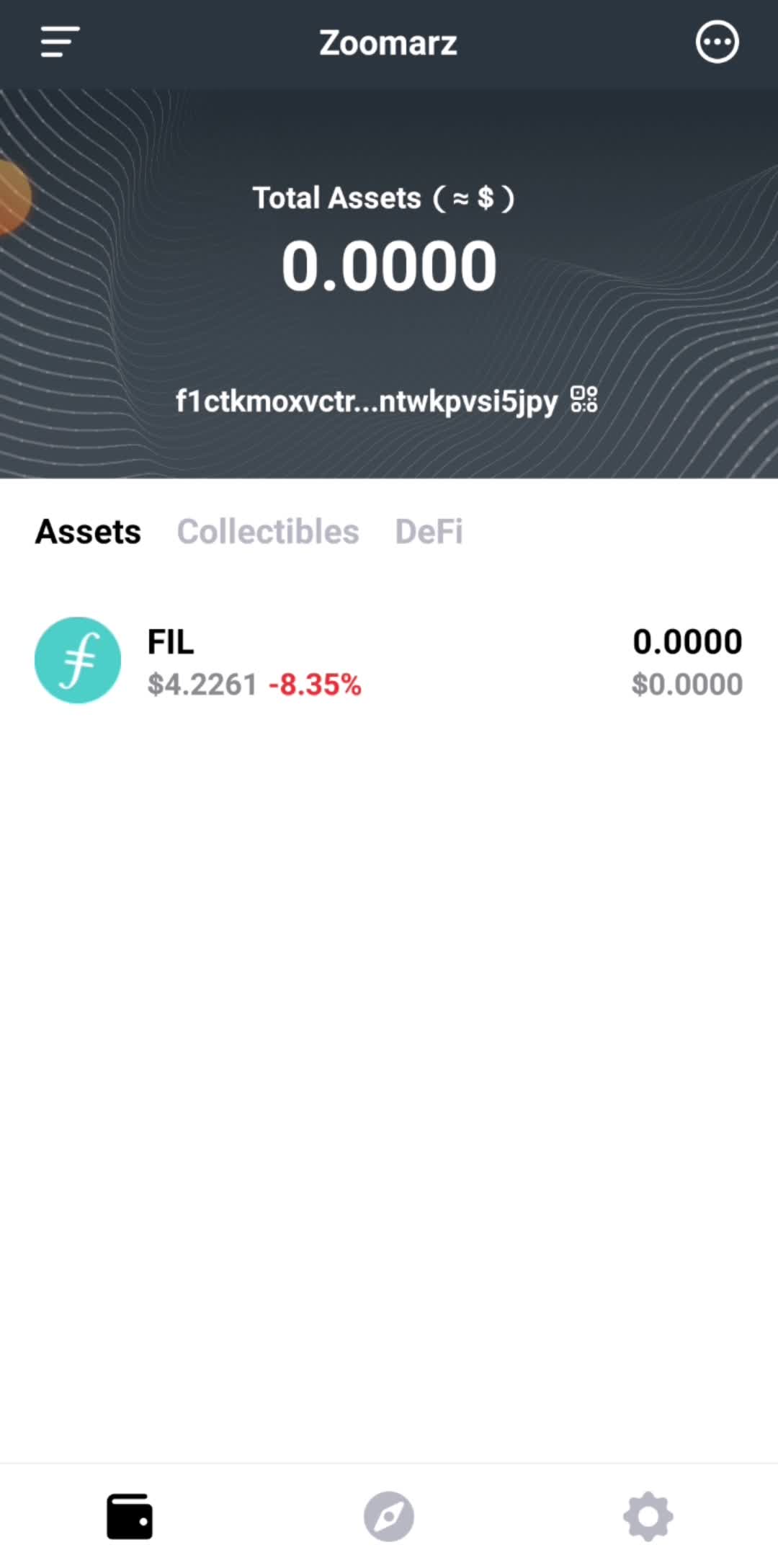Open the settings gear tab
Screen dimensions: 778x1568
click(648, 1516)
